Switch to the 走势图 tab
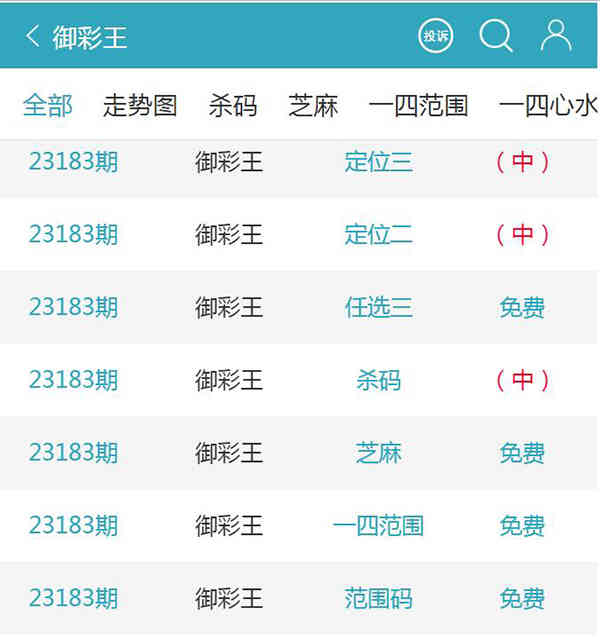Viewport: 600px width, 639px height. 140,105
